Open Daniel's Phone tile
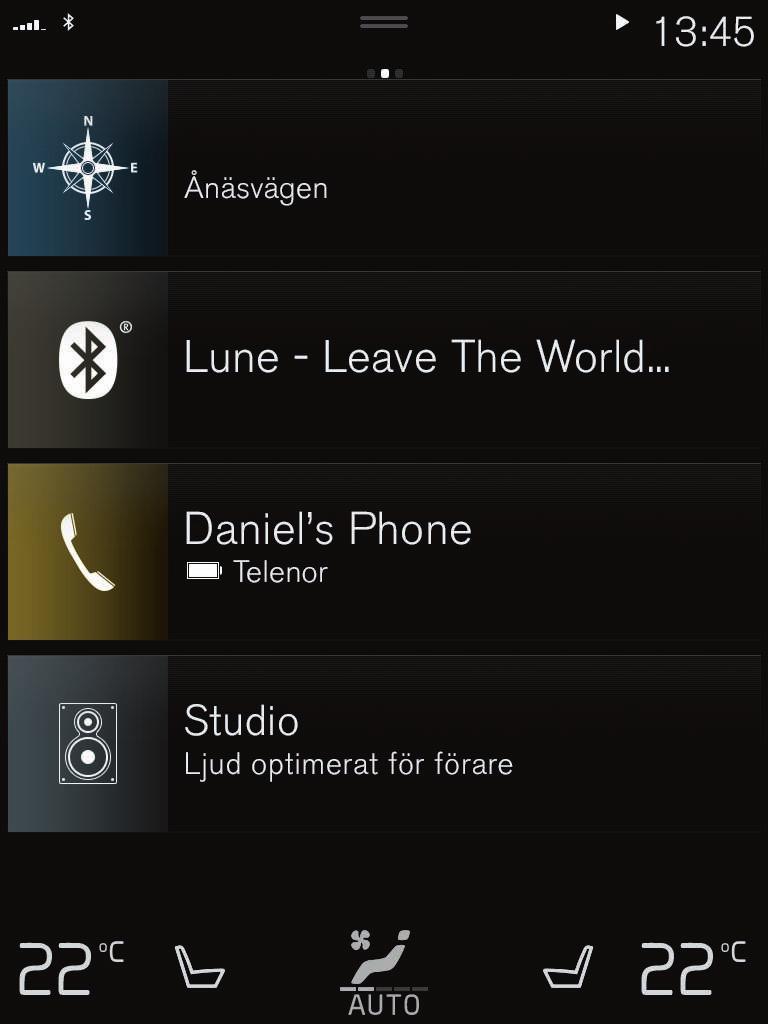Screen dimensions: 768x1024 [x=384, y=552]
